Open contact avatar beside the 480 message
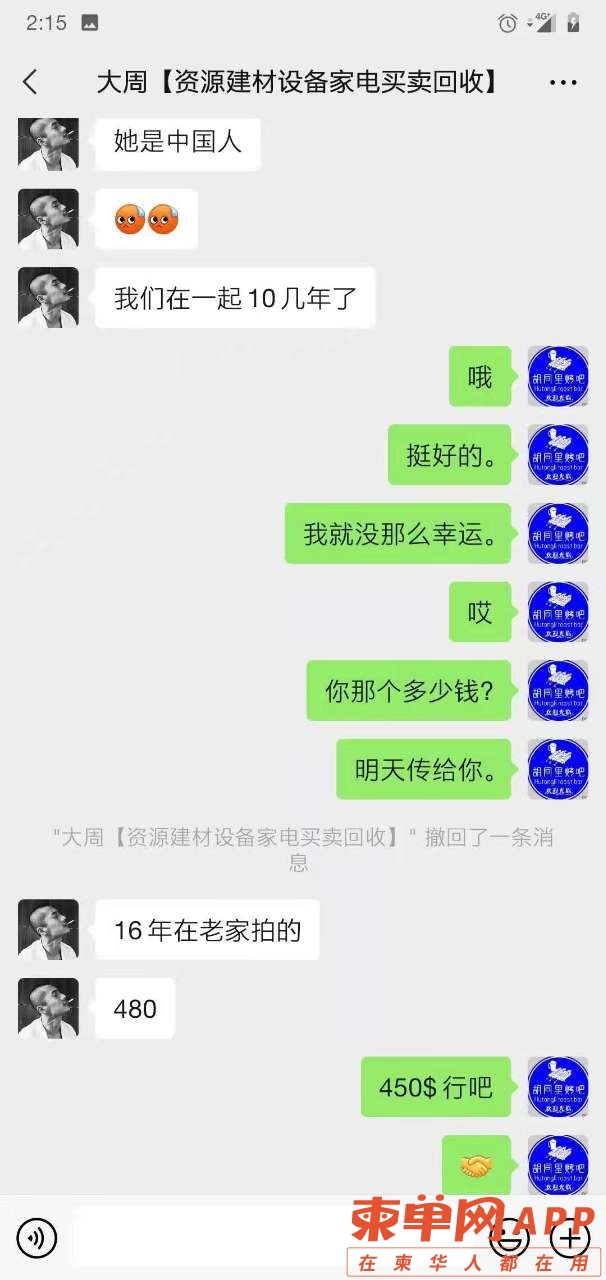 click(48, 1008)
